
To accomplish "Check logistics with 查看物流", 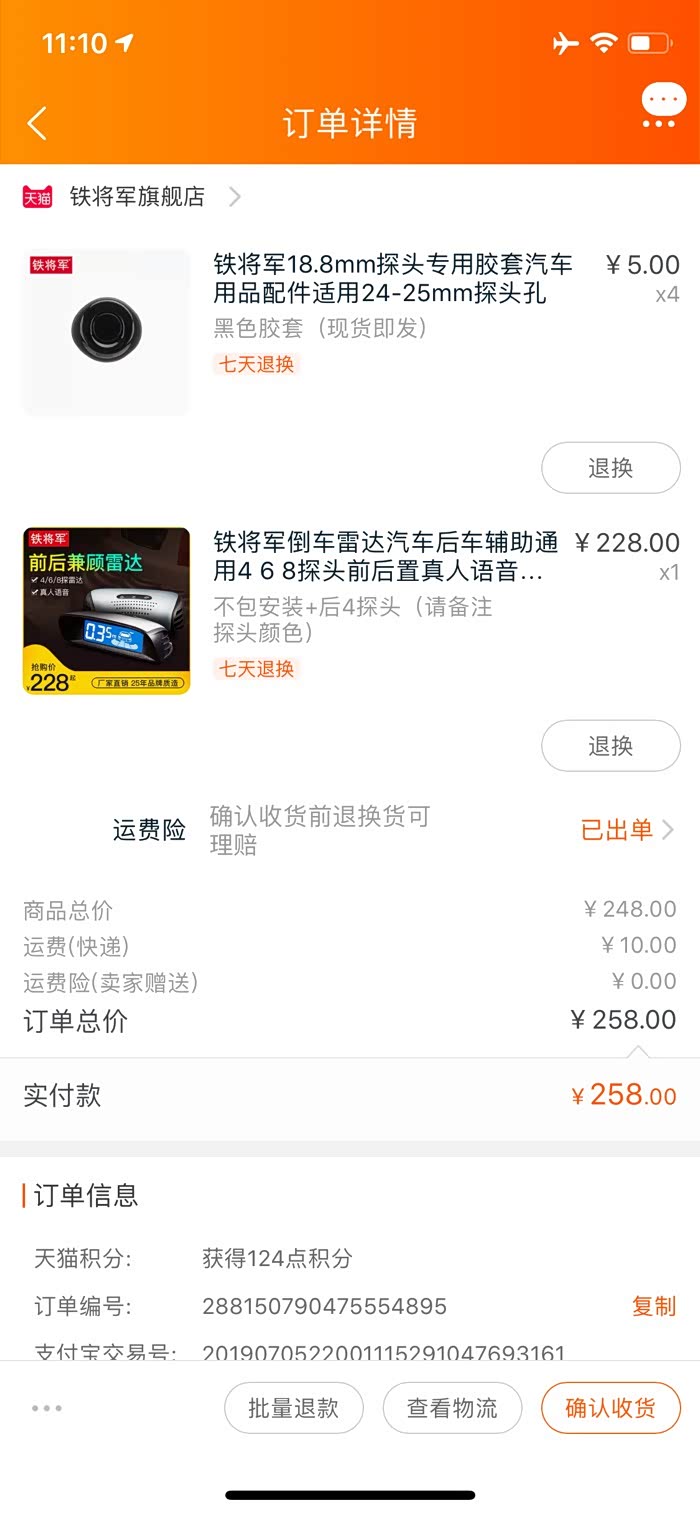I will click(x=452, y=1408).
